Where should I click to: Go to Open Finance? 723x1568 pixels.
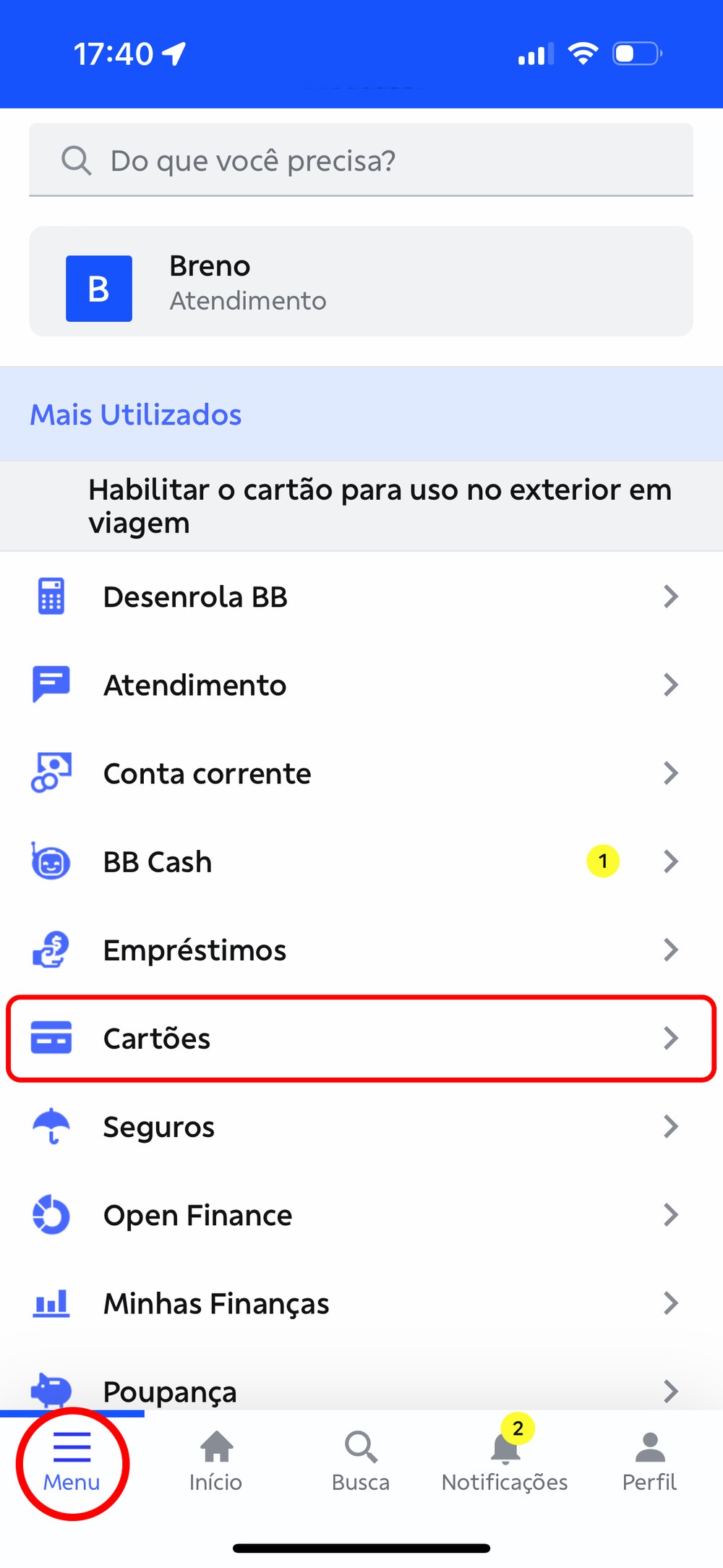click(360, 1215)
